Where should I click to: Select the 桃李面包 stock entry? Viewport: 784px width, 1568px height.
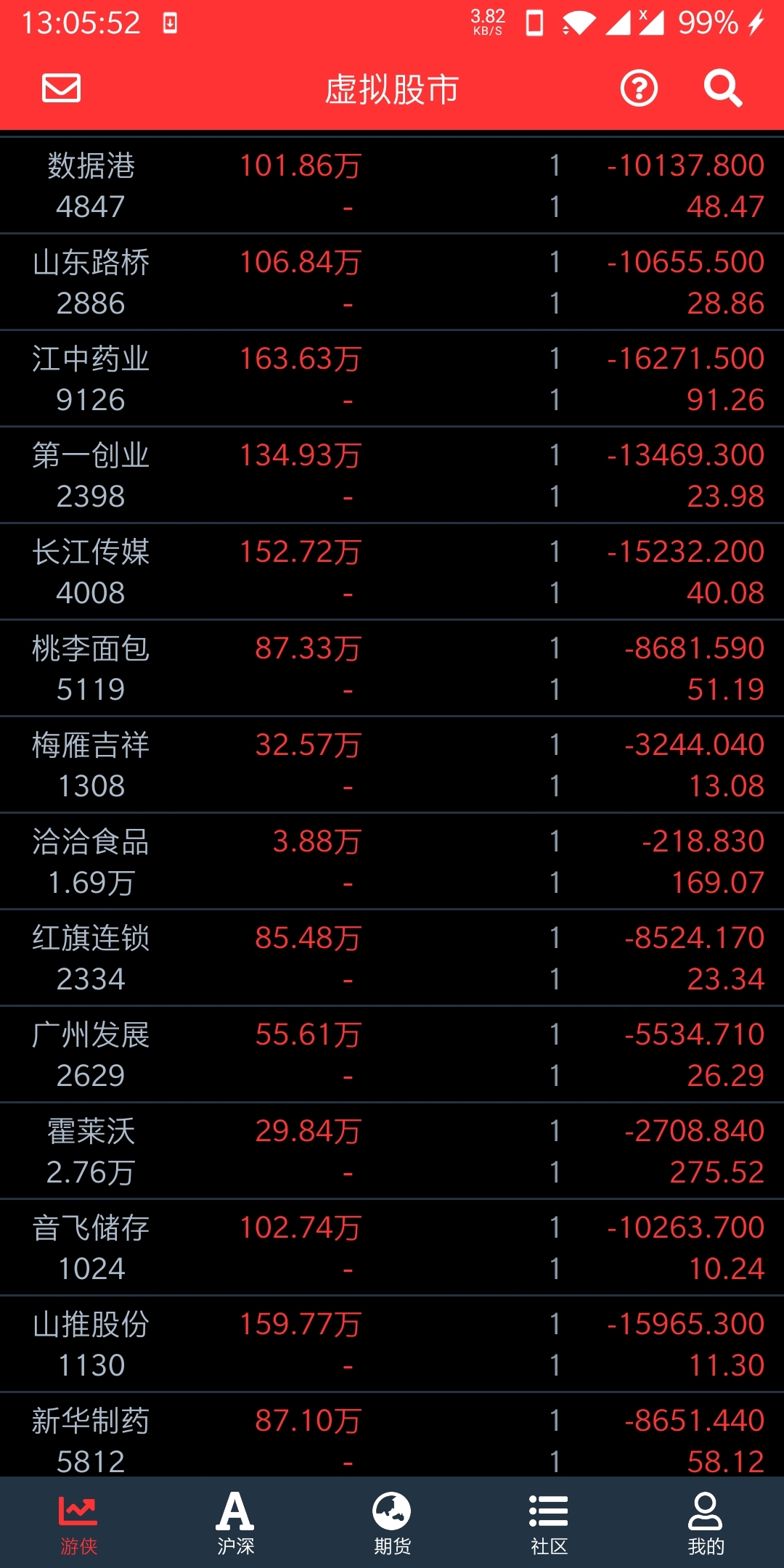point(392,669)
